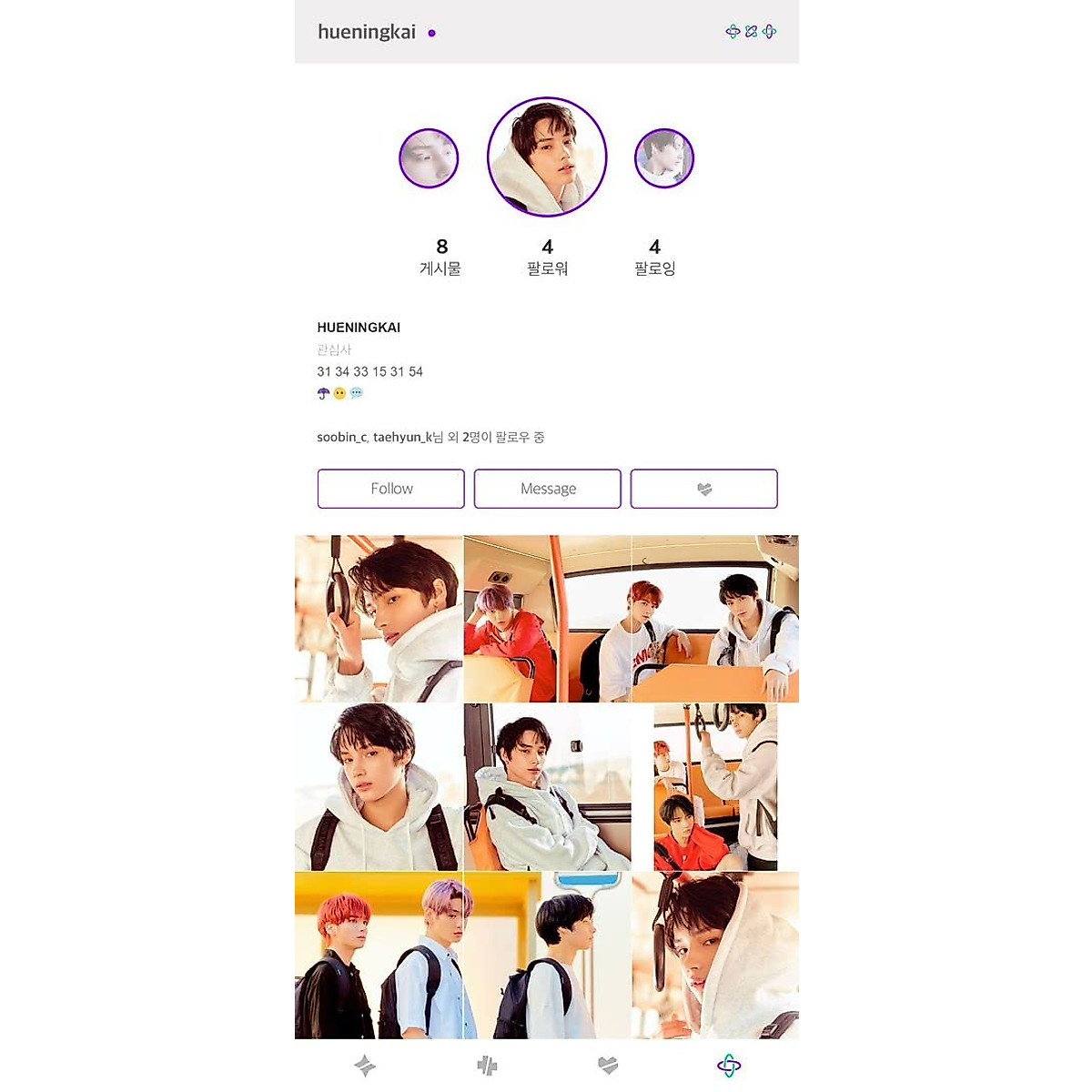Open the 4 팔로잉 following list
The width and height of the screenshot is (1092, 1092).
point(654,257)
